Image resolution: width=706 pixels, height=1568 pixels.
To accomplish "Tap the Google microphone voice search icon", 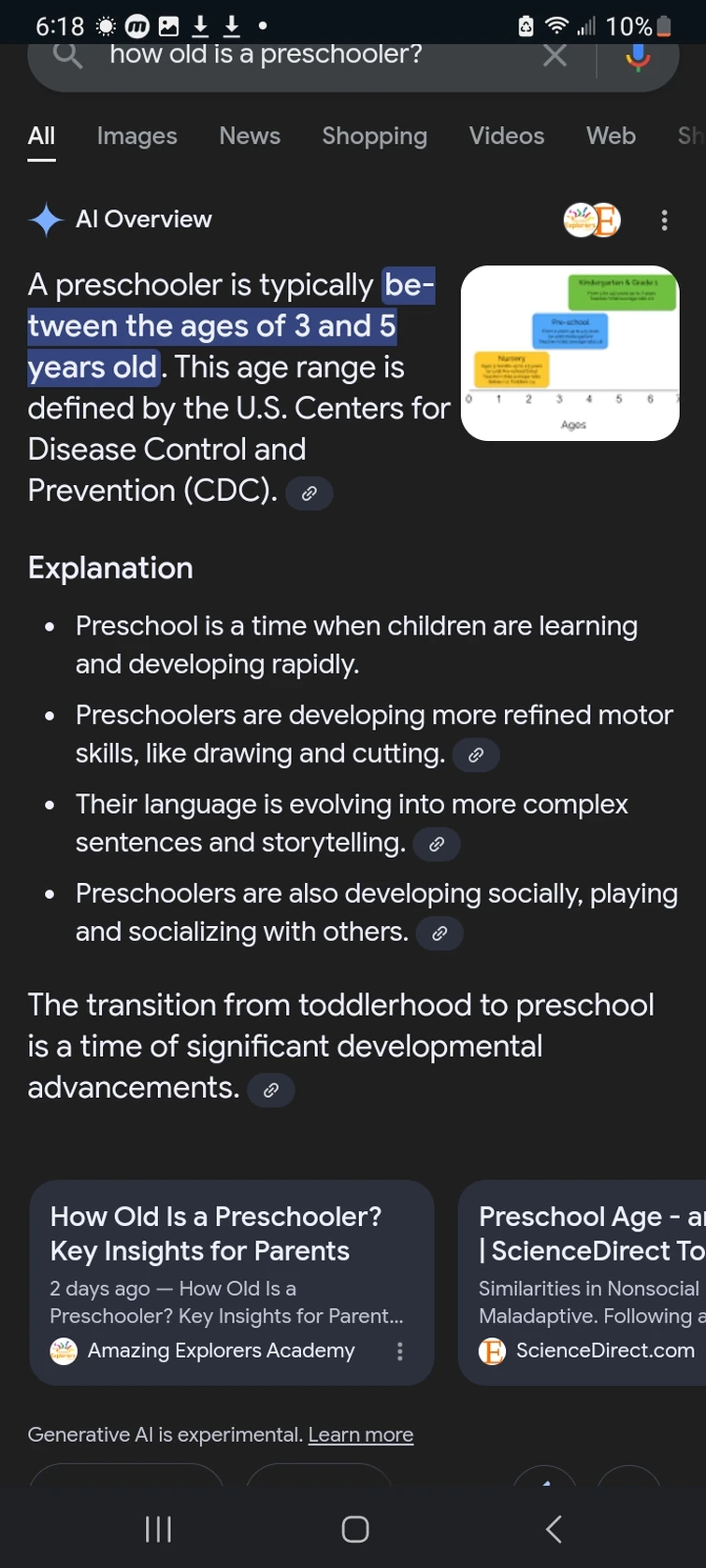I will [637, 56].
